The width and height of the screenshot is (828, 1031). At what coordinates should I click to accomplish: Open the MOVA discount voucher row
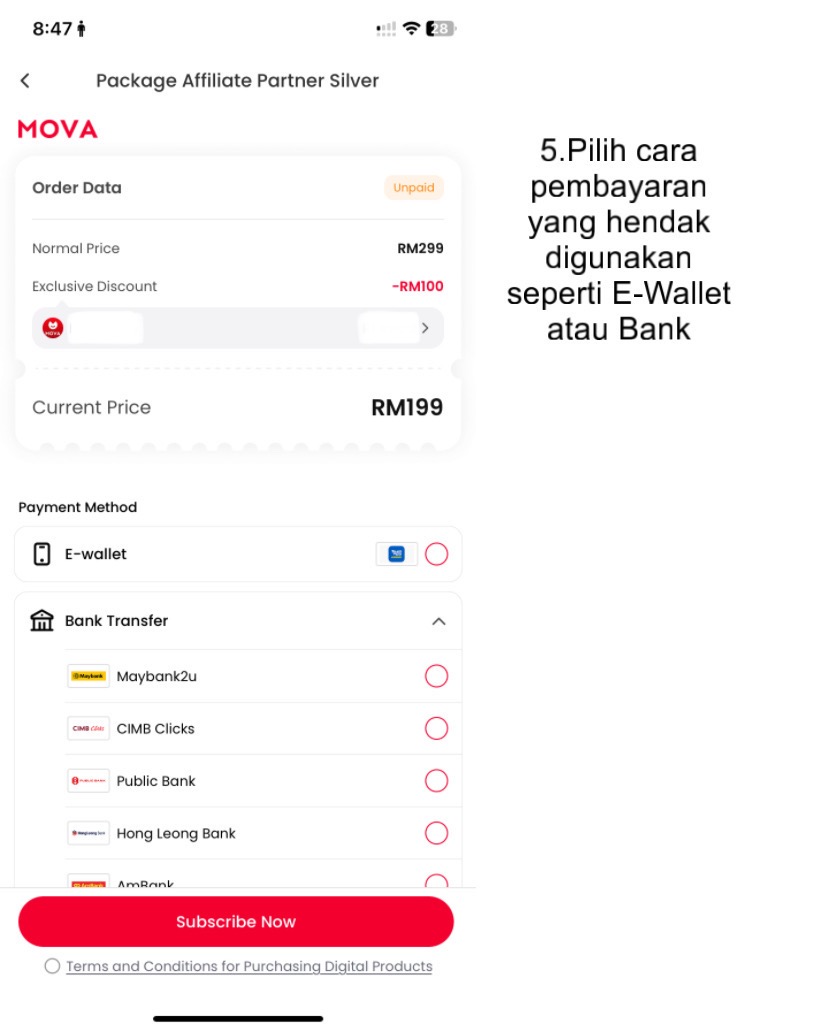tap(238, 328)
